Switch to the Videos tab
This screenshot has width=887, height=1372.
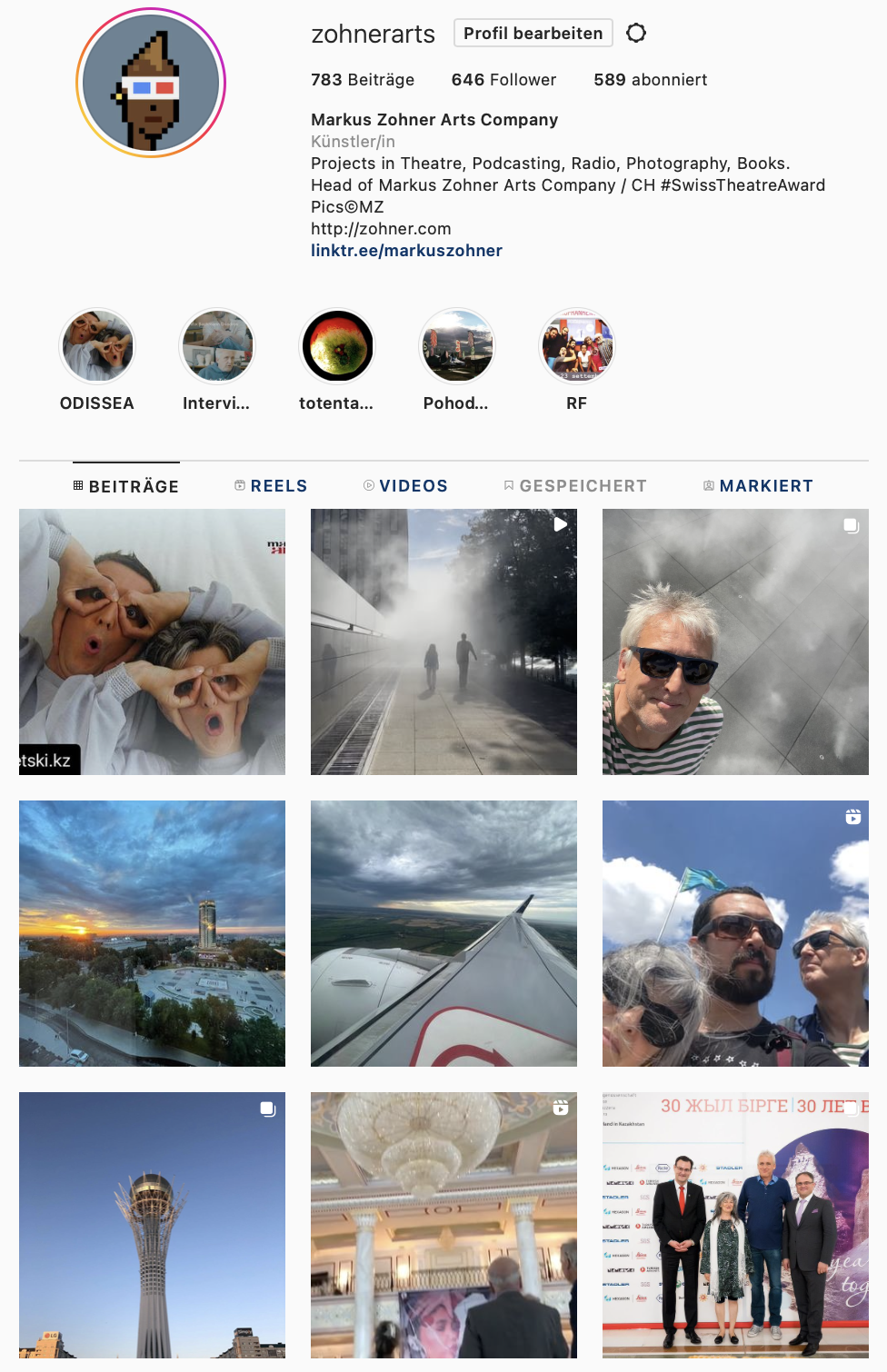405,486
